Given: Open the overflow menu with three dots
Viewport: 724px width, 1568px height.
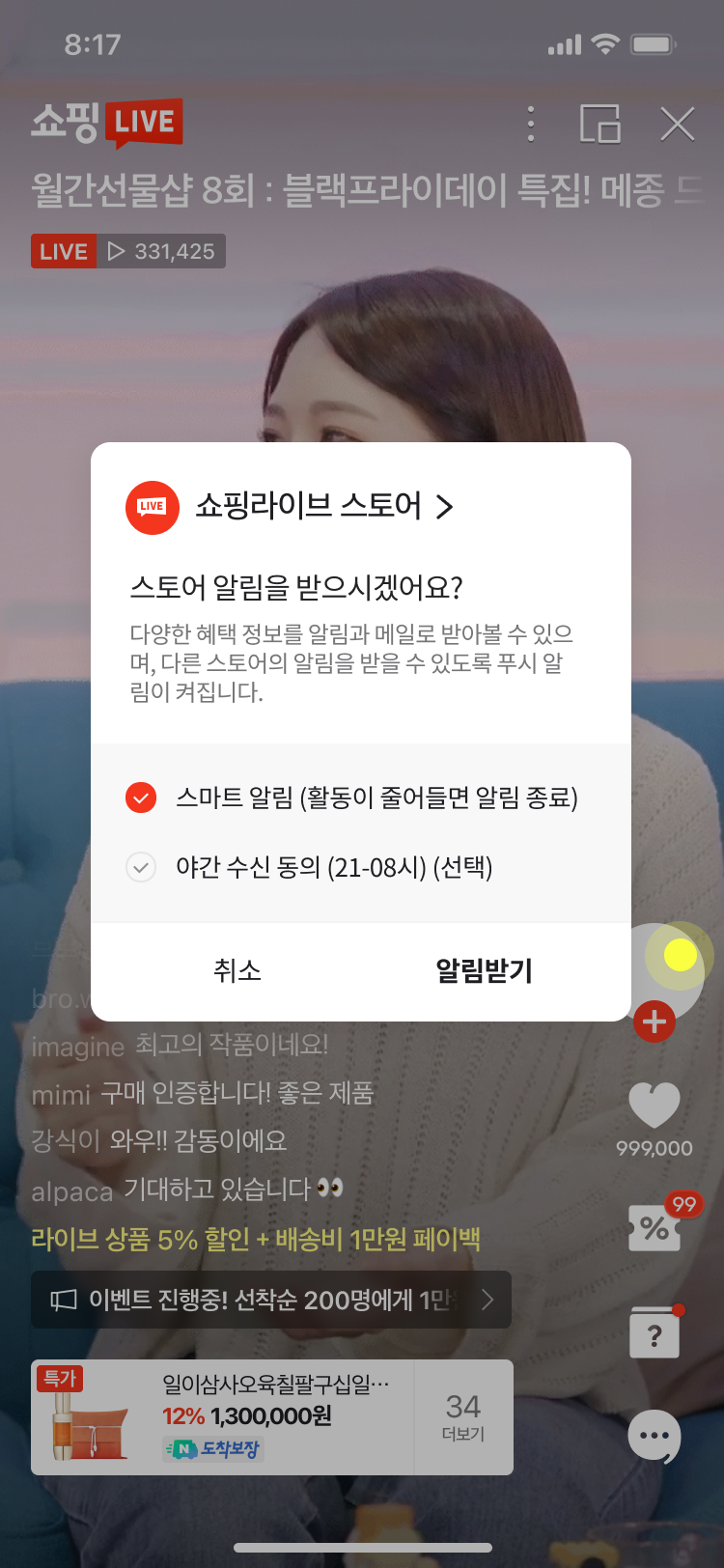Looking at the screenshot, I should click(530, 125).
